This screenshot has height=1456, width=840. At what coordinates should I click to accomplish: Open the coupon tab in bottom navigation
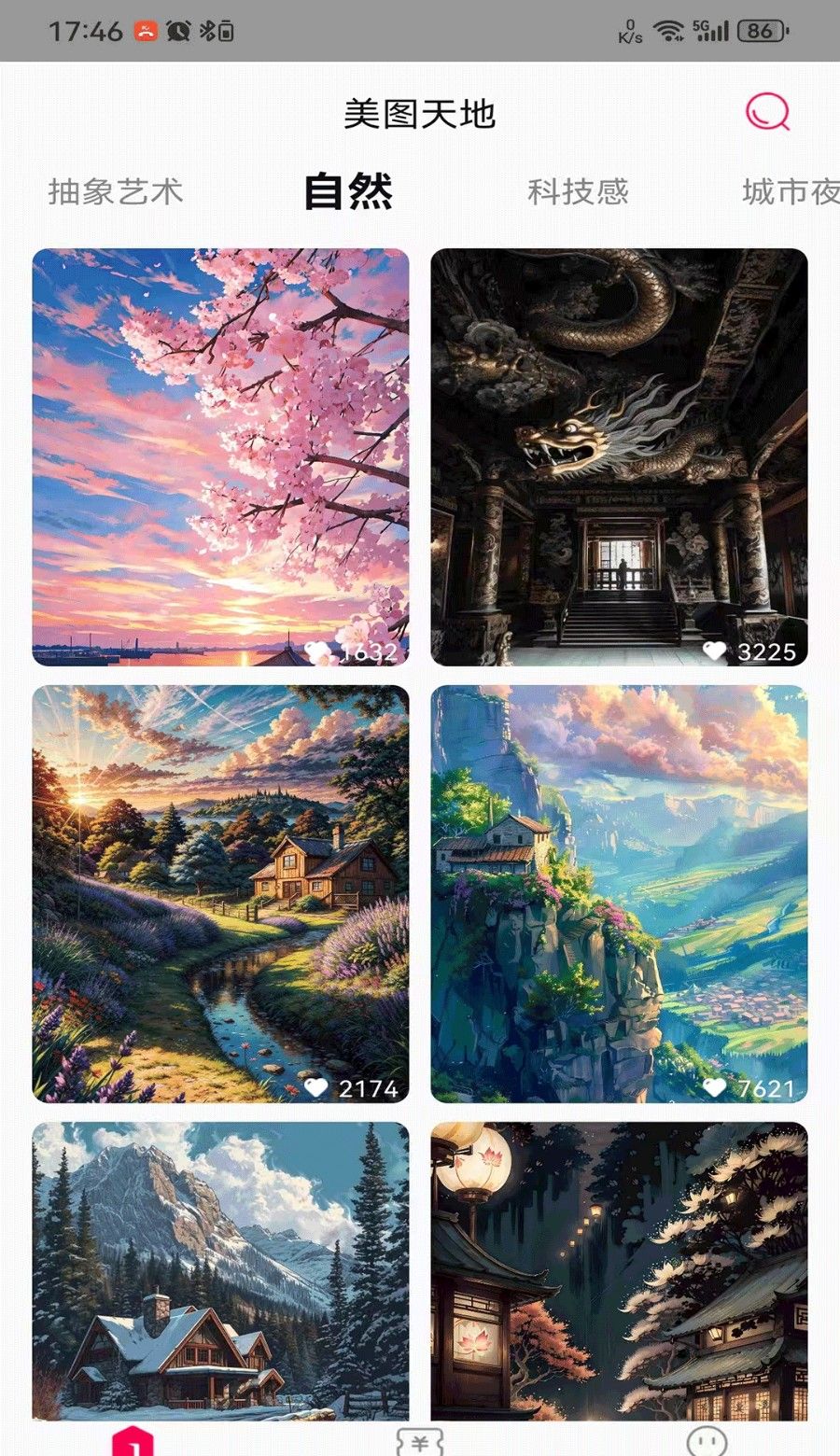(419, 1442)
